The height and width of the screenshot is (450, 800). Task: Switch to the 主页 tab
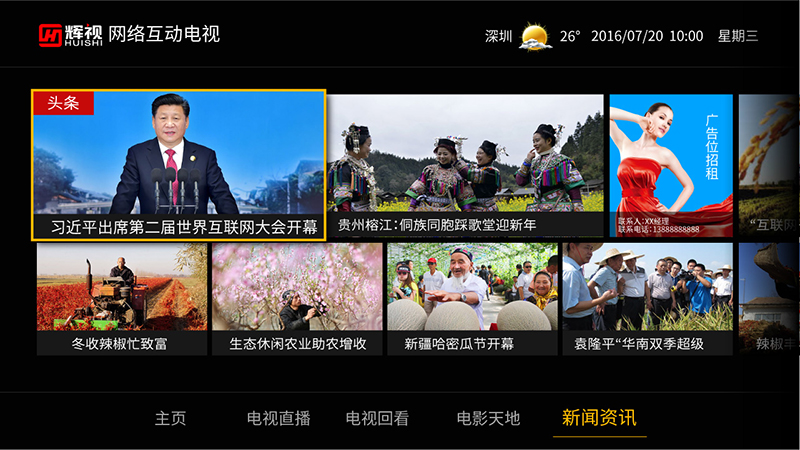click(x=170, y=418)
